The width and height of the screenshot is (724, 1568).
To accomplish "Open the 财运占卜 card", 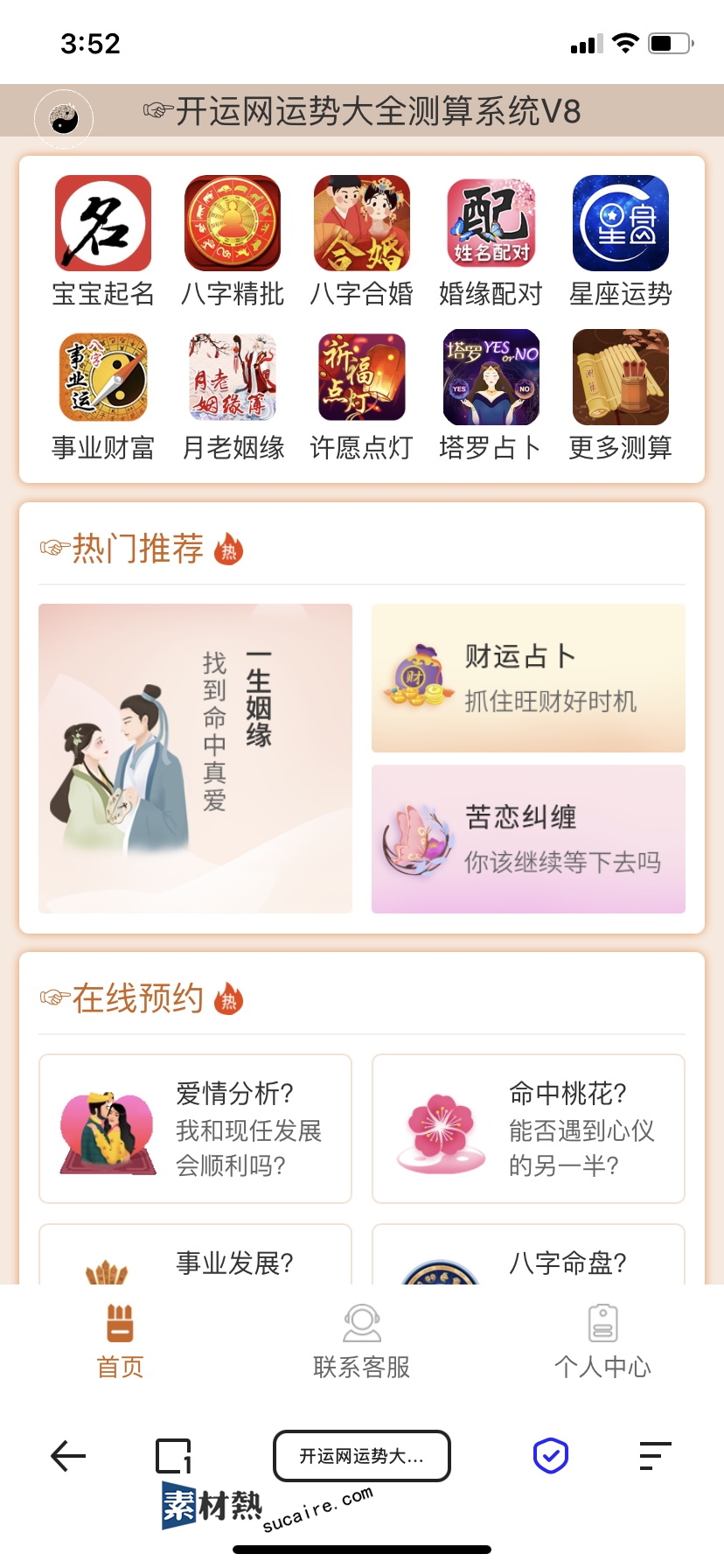I will (528, 678).
